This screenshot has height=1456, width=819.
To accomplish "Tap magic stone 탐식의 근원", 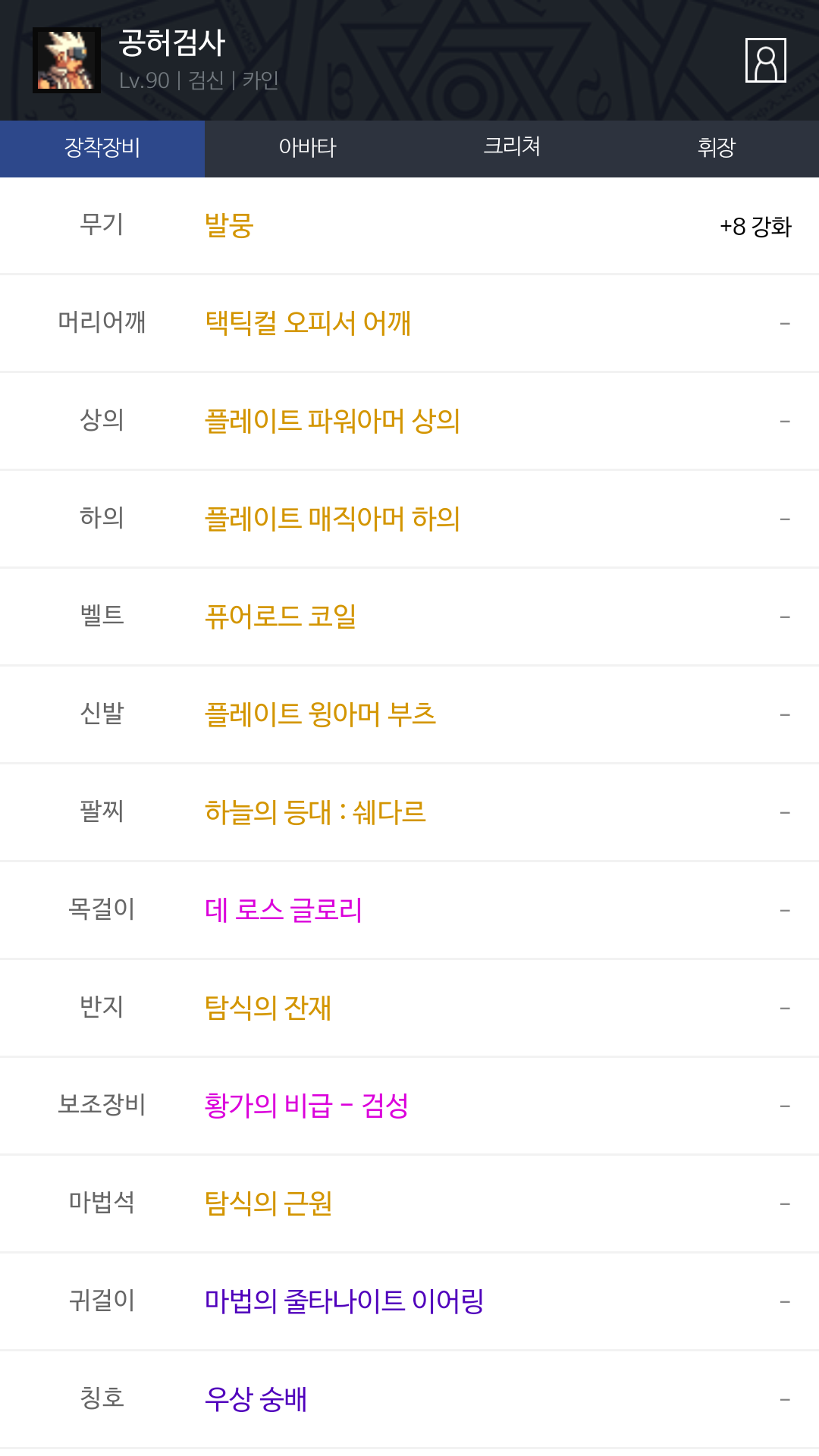I will point(268,1203).
